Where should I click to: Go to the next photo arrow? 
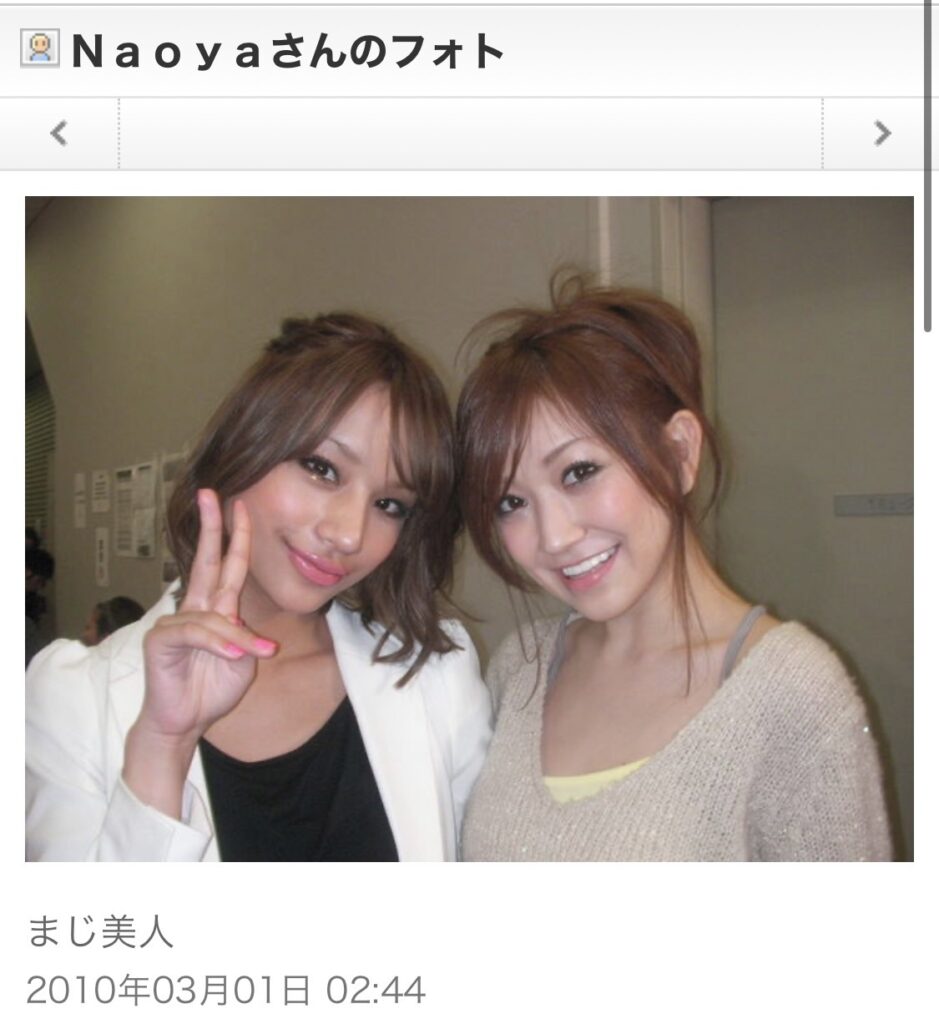click(x=881, y=133)
